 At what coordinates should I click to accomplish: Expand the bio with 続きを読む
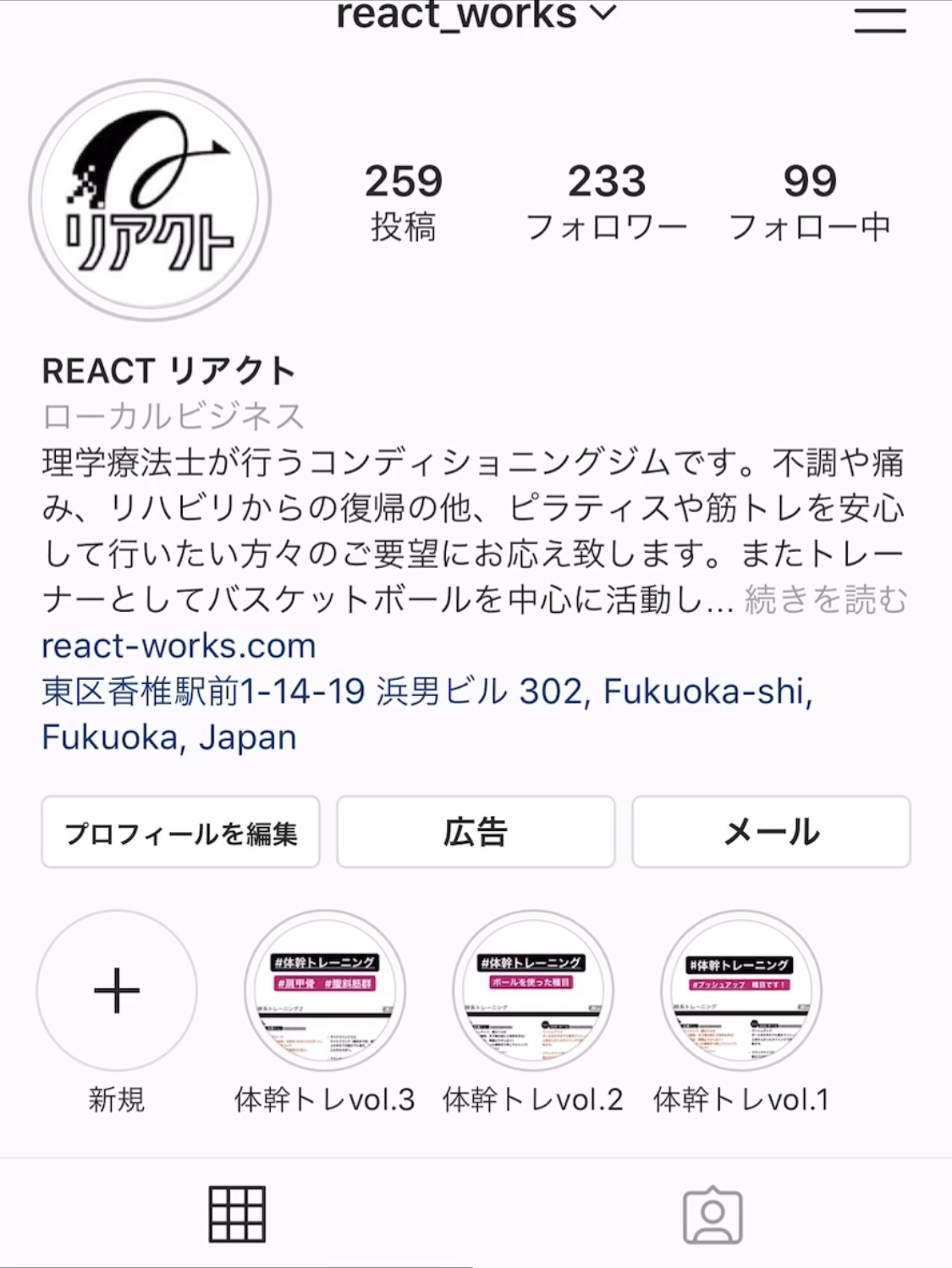click(825, 599)
